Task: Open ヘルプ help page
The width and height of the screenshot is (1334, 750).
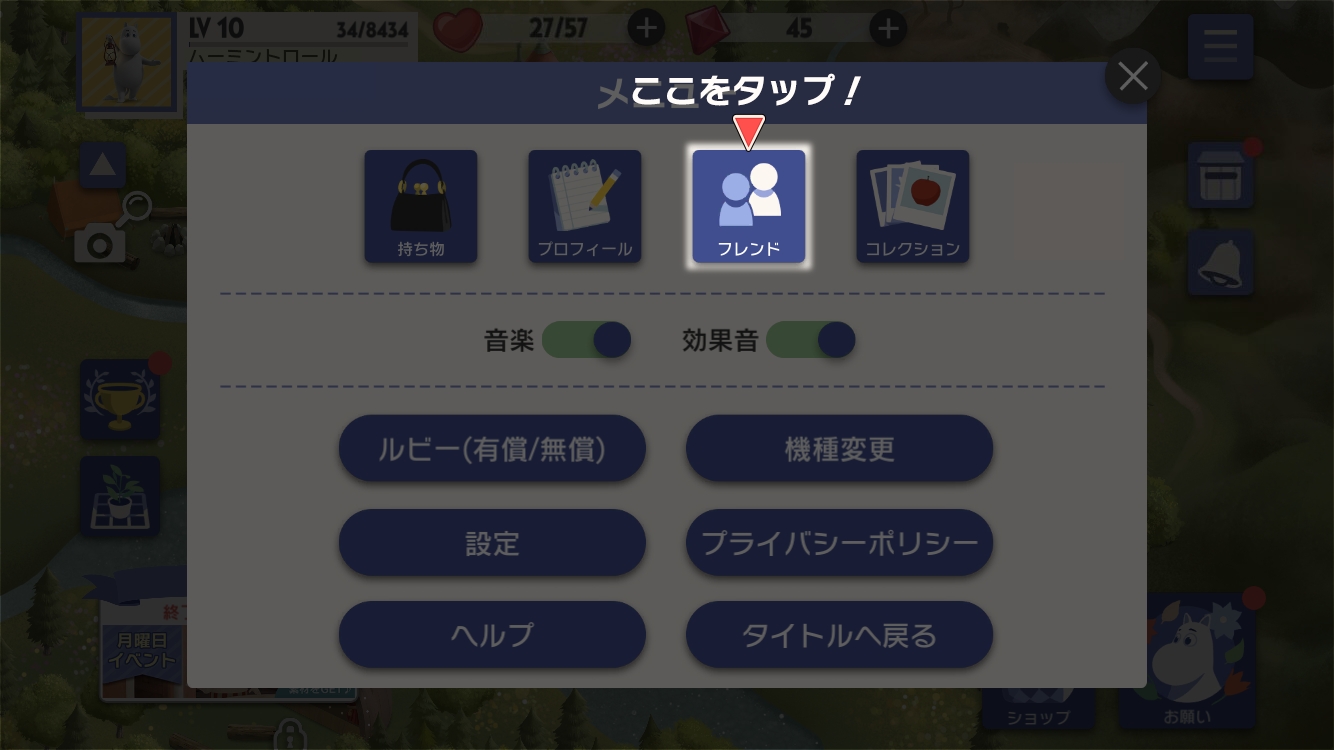Action: [492, 635]
